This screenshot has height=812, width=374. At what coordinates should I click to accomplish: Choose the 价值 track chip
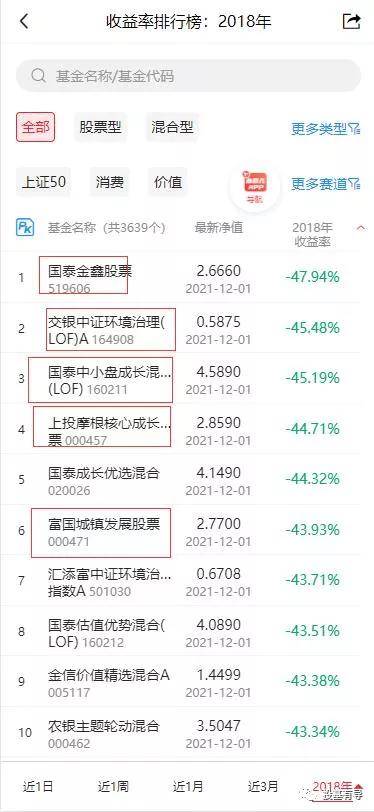[x=168, y=182]
